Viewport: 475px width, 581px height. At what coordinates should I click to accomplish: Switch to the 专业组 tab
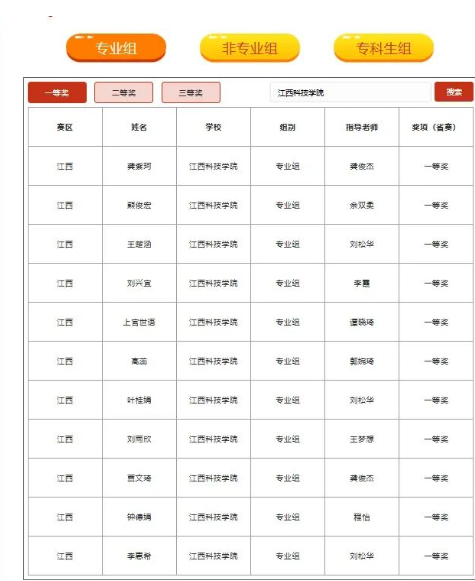116,48
